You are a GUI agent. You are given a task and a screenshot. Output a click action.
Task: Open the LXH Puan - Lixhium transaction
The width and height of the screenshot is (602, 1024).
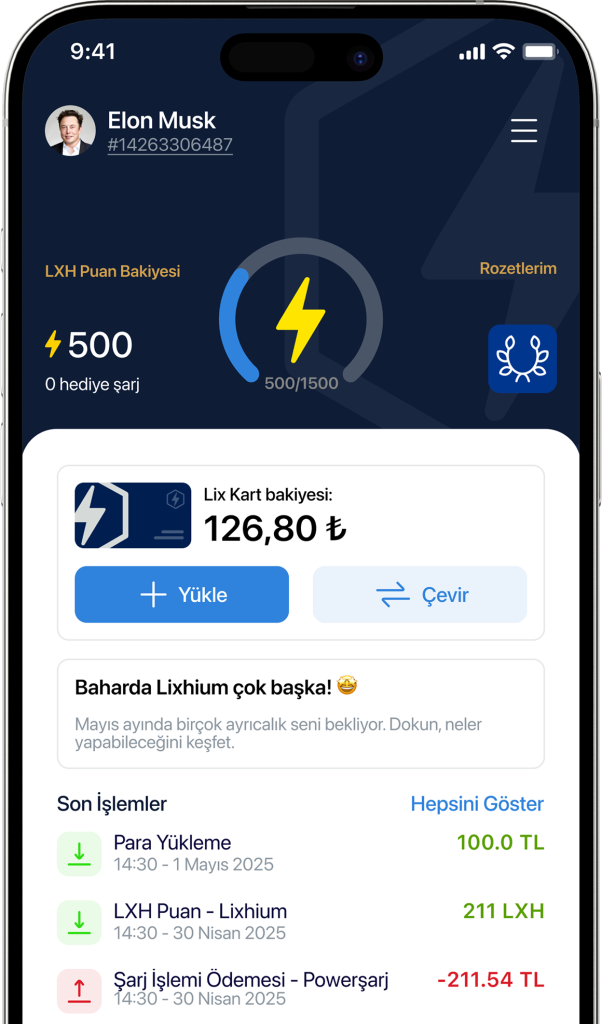(300, 921)
